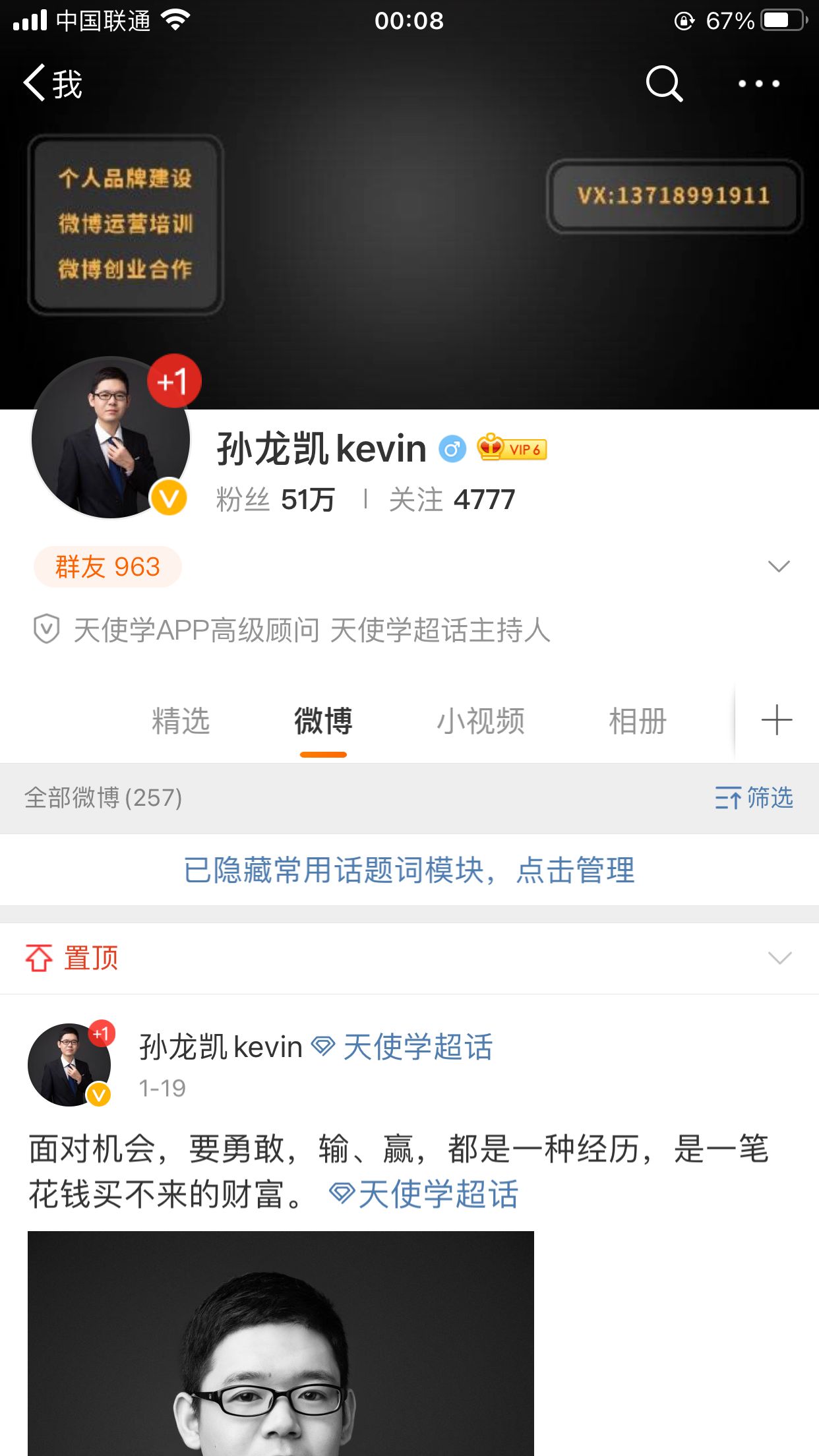This screenshot has height=1456, width=819.
Task: Expand the pinned 置顶 post options chevron
Action: click(x=779, y=958)
